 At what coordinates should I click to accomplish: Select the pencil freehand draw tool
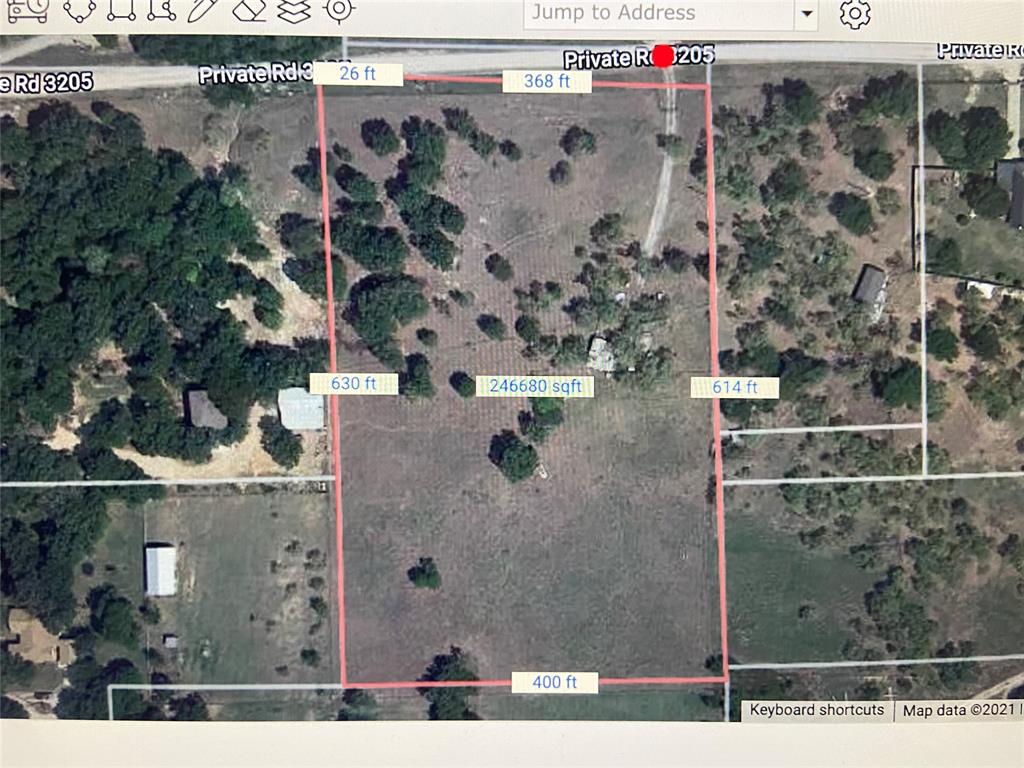coord(202,11)
